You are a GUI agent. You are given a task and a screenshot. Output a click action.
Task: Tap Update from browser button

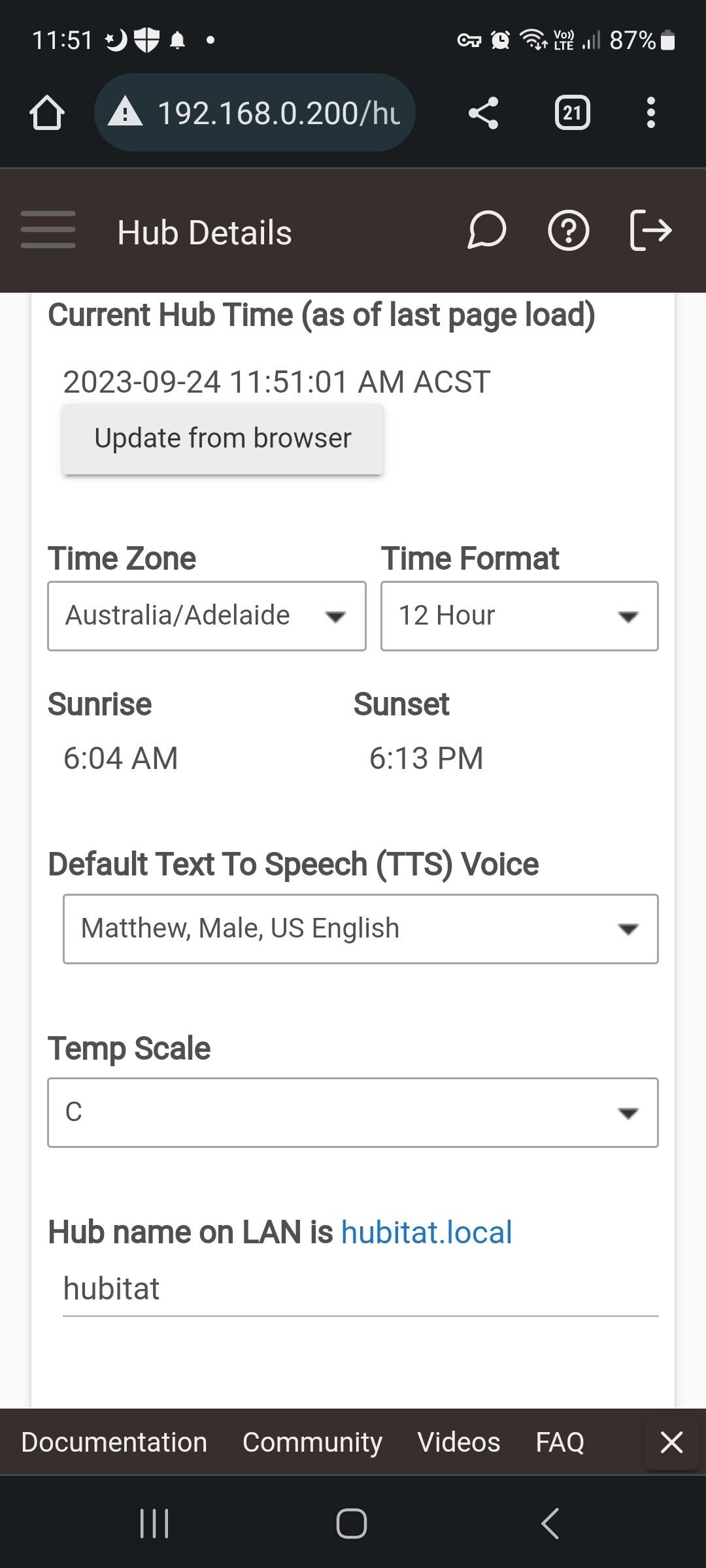point(223,439)
